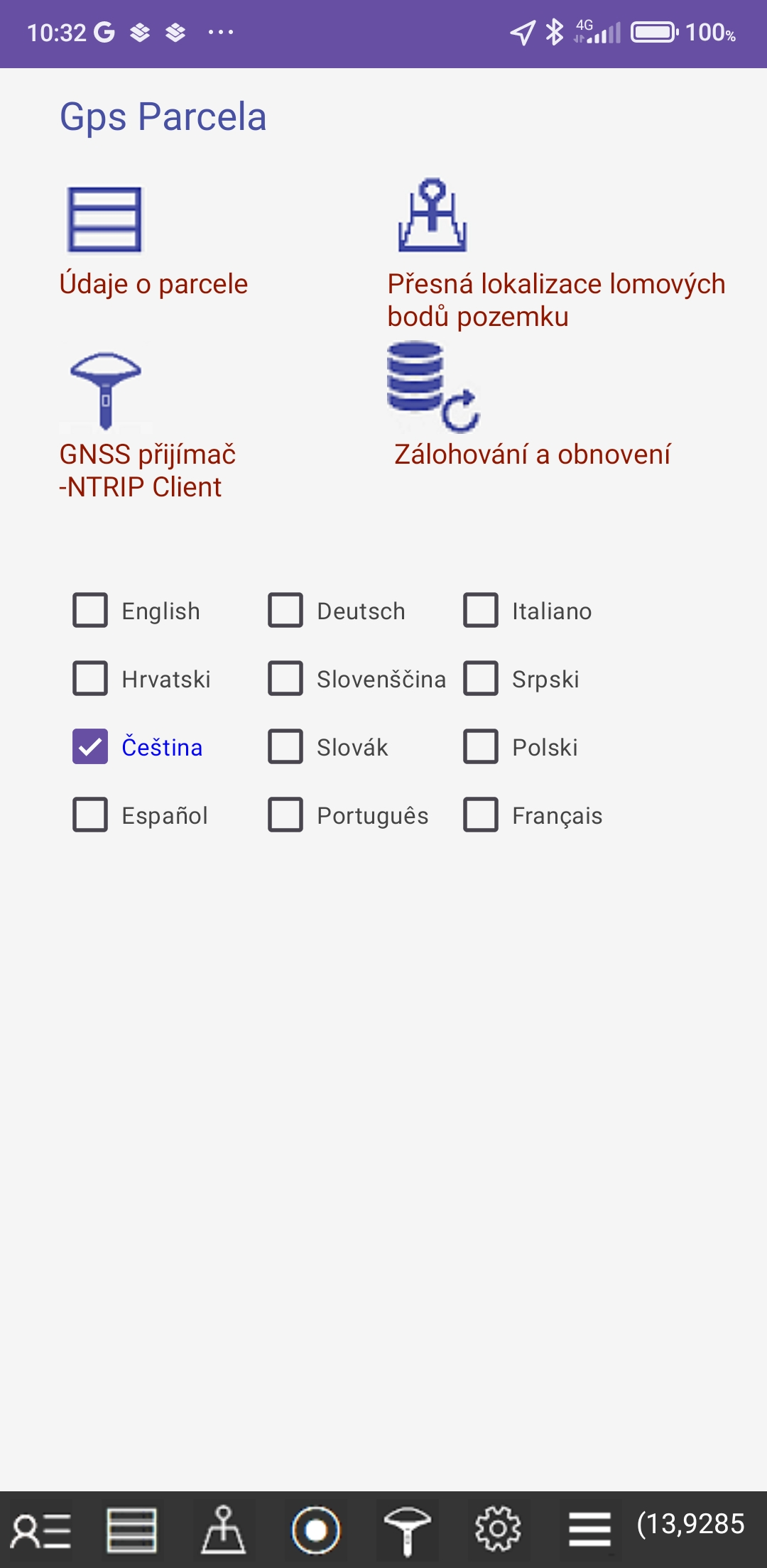
Task: Open Údaje o parcele section
Action: coord(105,220)
